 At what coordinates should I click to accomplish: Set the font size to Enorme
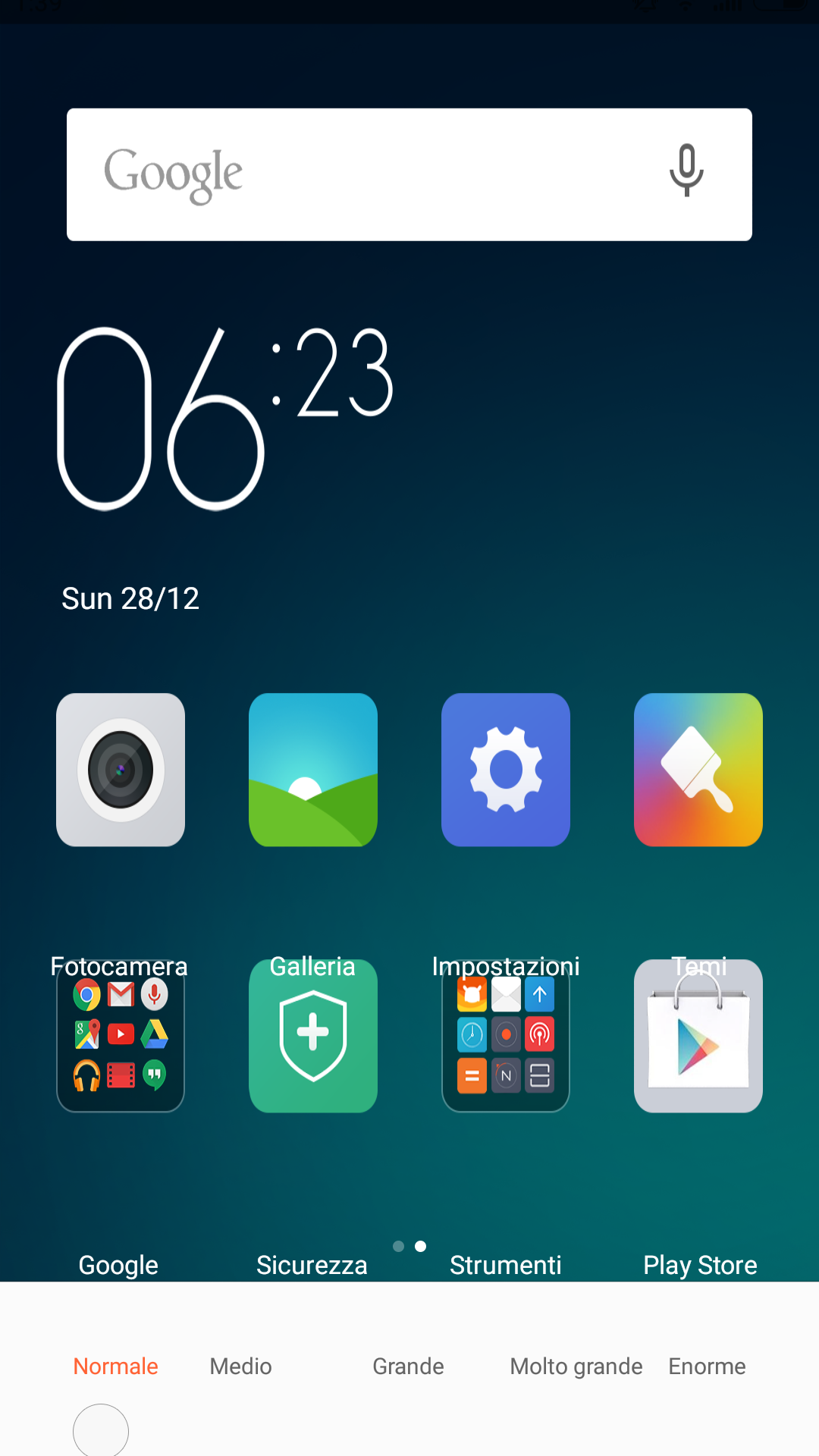(707, 1366)
